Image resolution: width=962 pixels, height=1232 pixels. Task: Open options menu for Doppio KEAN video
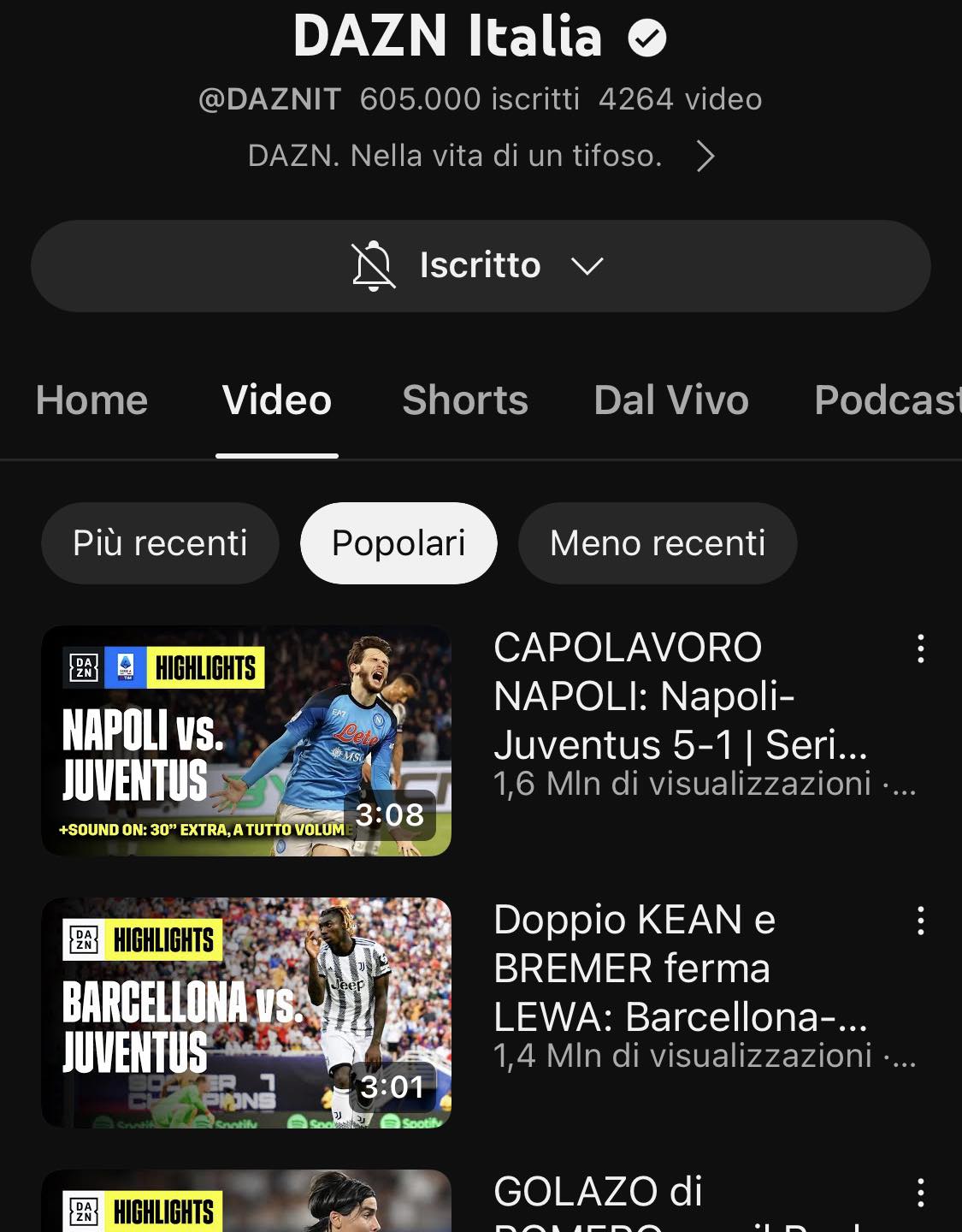[x=920, y=921]
